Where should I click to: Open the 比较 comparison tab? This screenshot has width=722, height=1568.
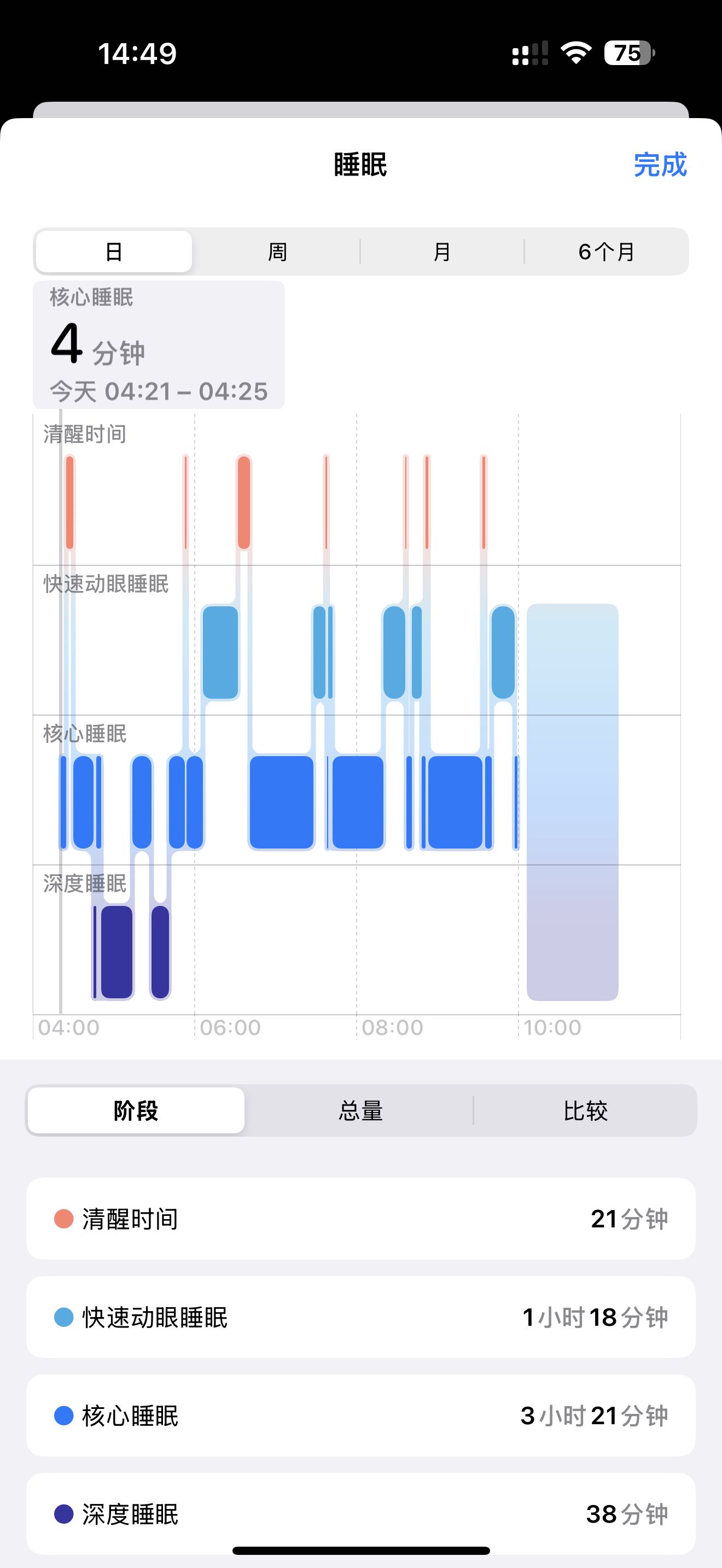pos(585,1110)
